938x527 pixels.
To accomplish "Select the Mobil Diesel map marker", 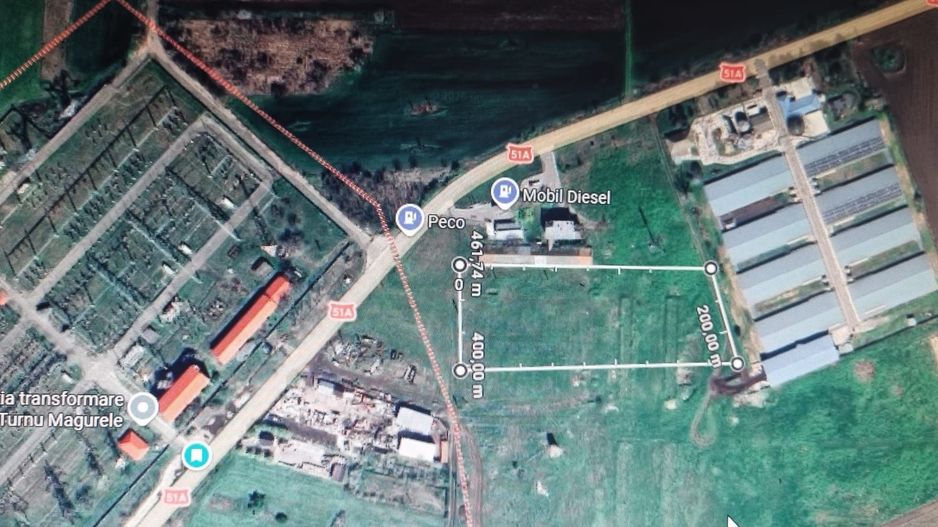I will [x=507, y=190].
